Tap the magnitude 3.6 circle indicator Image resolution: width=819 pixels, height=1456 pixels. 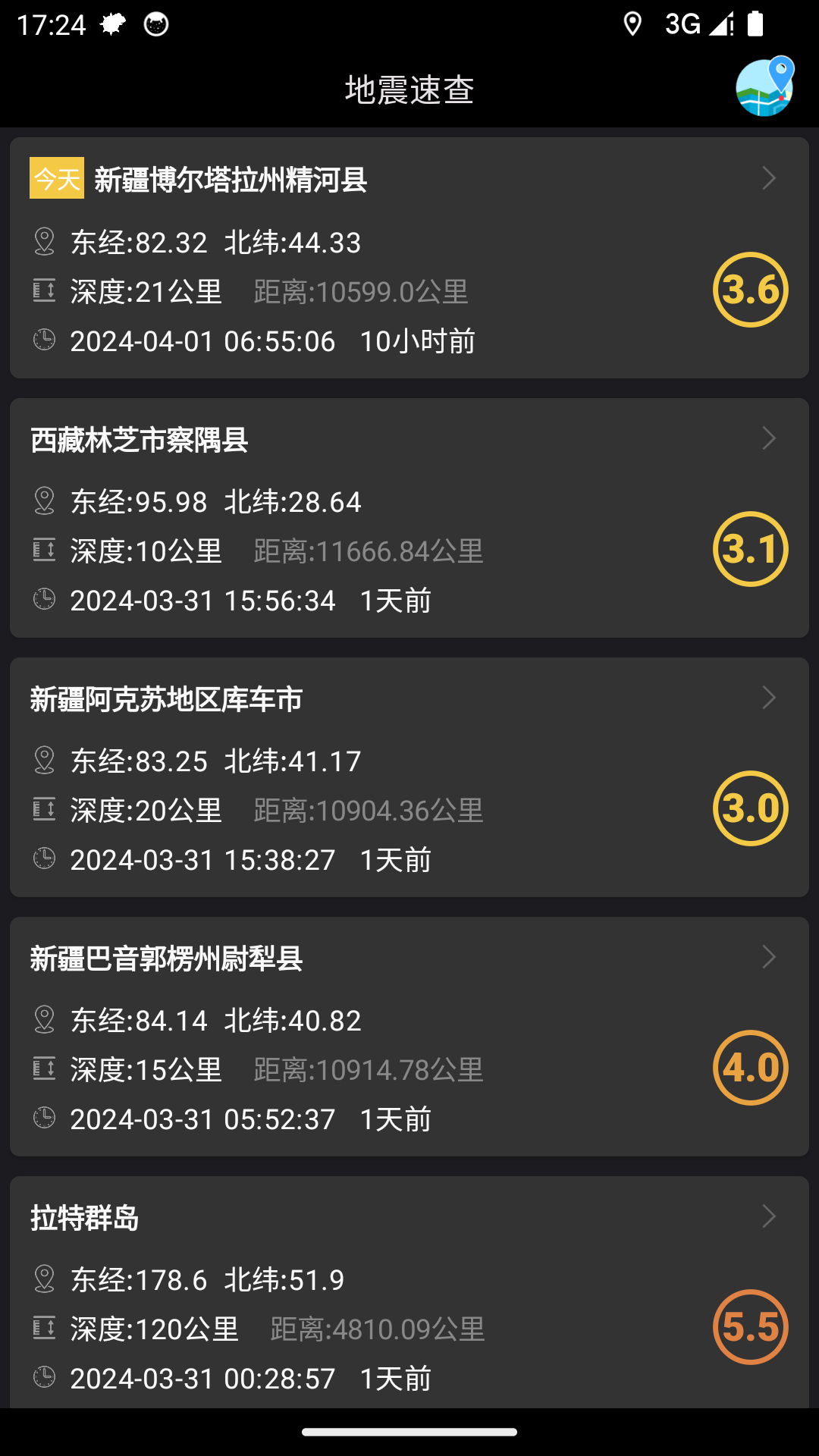point(750,289)
